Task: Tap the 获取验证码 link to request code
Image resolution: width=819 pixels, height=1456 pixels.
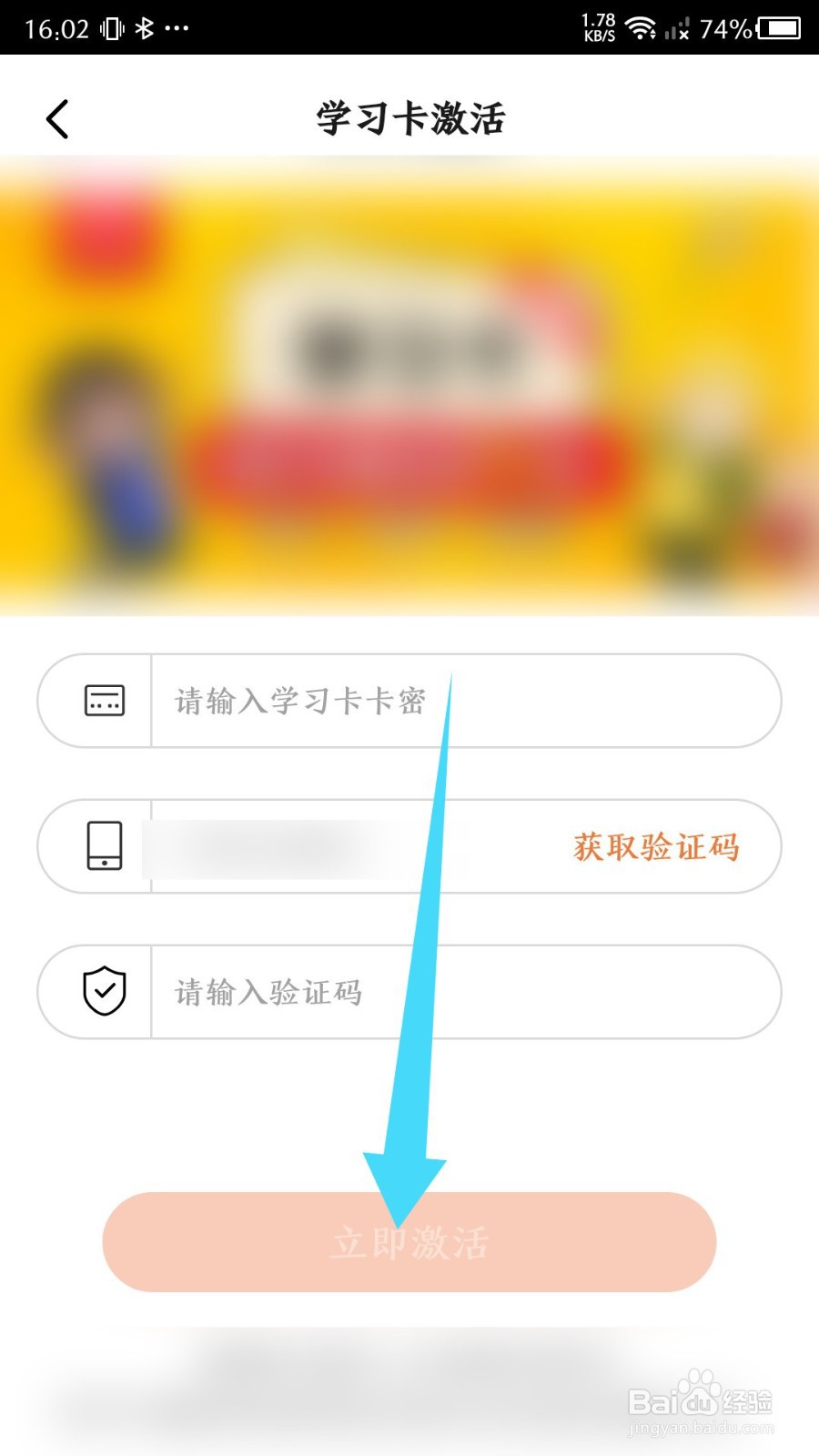Action: click(654, 846)
